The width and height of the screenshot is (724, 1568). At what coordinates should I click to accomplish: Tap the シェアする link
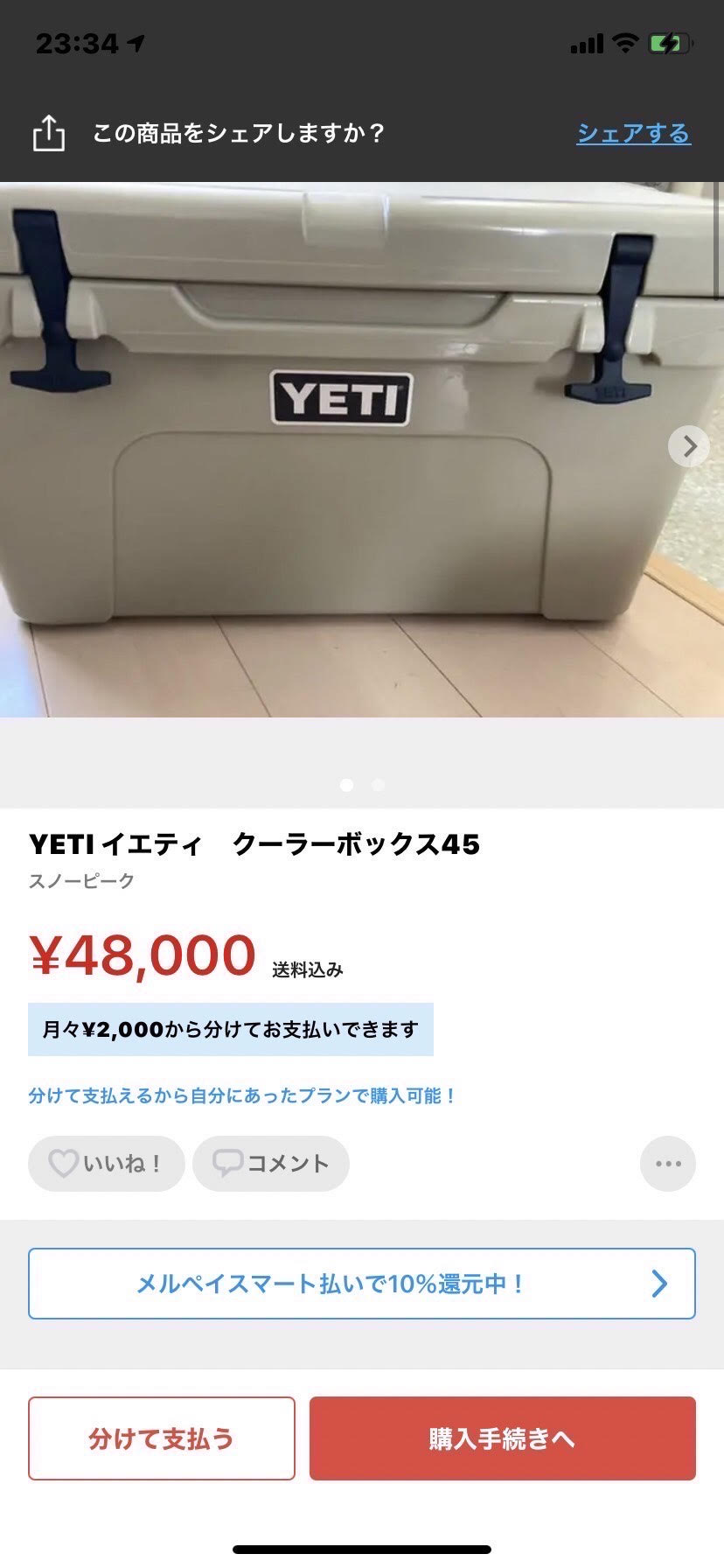(633, 134)
